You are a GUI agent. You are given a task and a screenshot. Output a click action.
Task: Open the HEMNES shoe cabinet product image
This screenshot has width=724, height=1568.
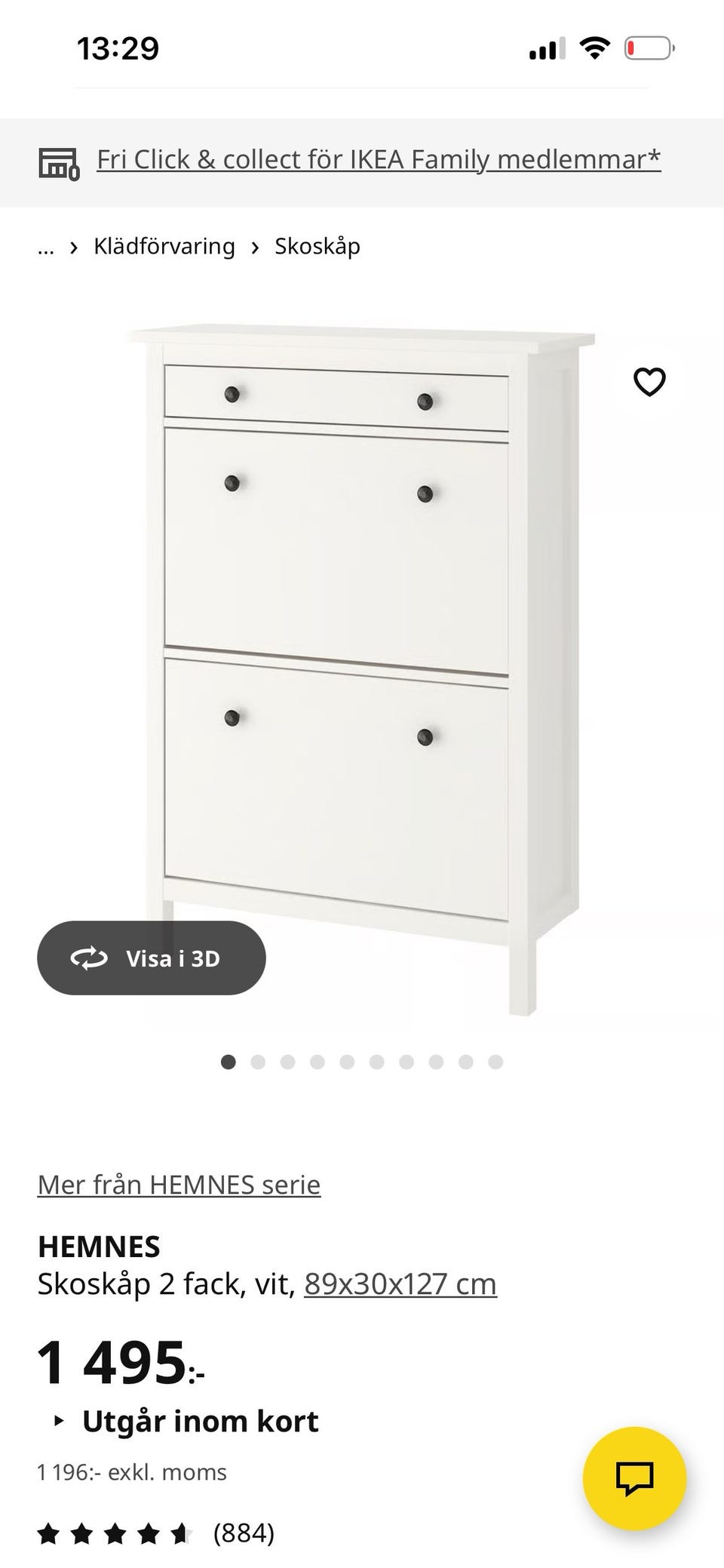(x=362, y=649)
